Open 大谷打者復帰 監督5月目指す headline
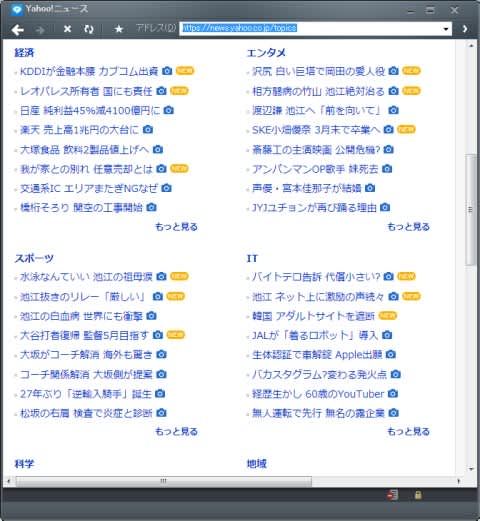The width and height of the screenshot is (480, 521). point(84,335)
